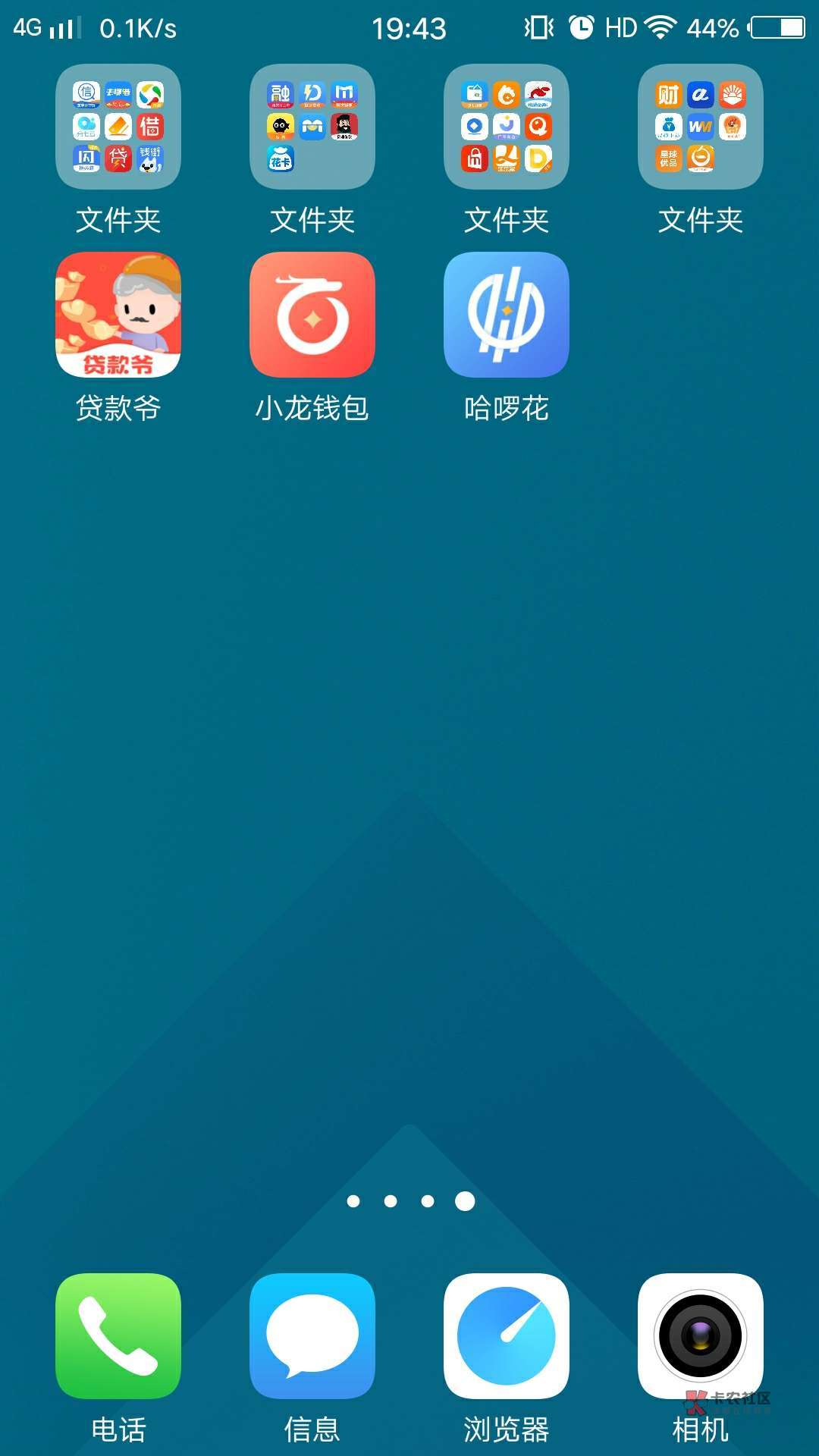Open the 相机 camera app

pos(701,1336)
